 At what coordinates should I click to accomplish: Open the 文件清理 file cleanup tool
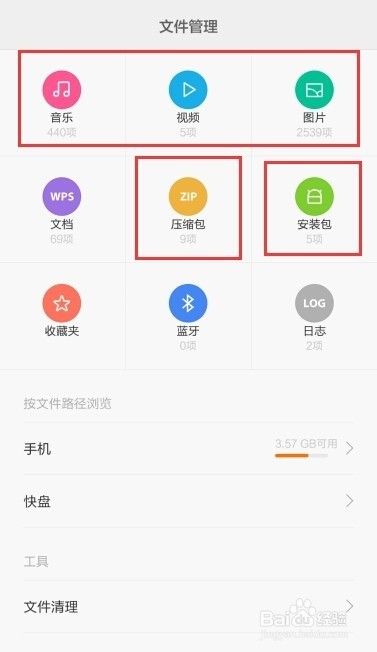(x=189, y=607)
